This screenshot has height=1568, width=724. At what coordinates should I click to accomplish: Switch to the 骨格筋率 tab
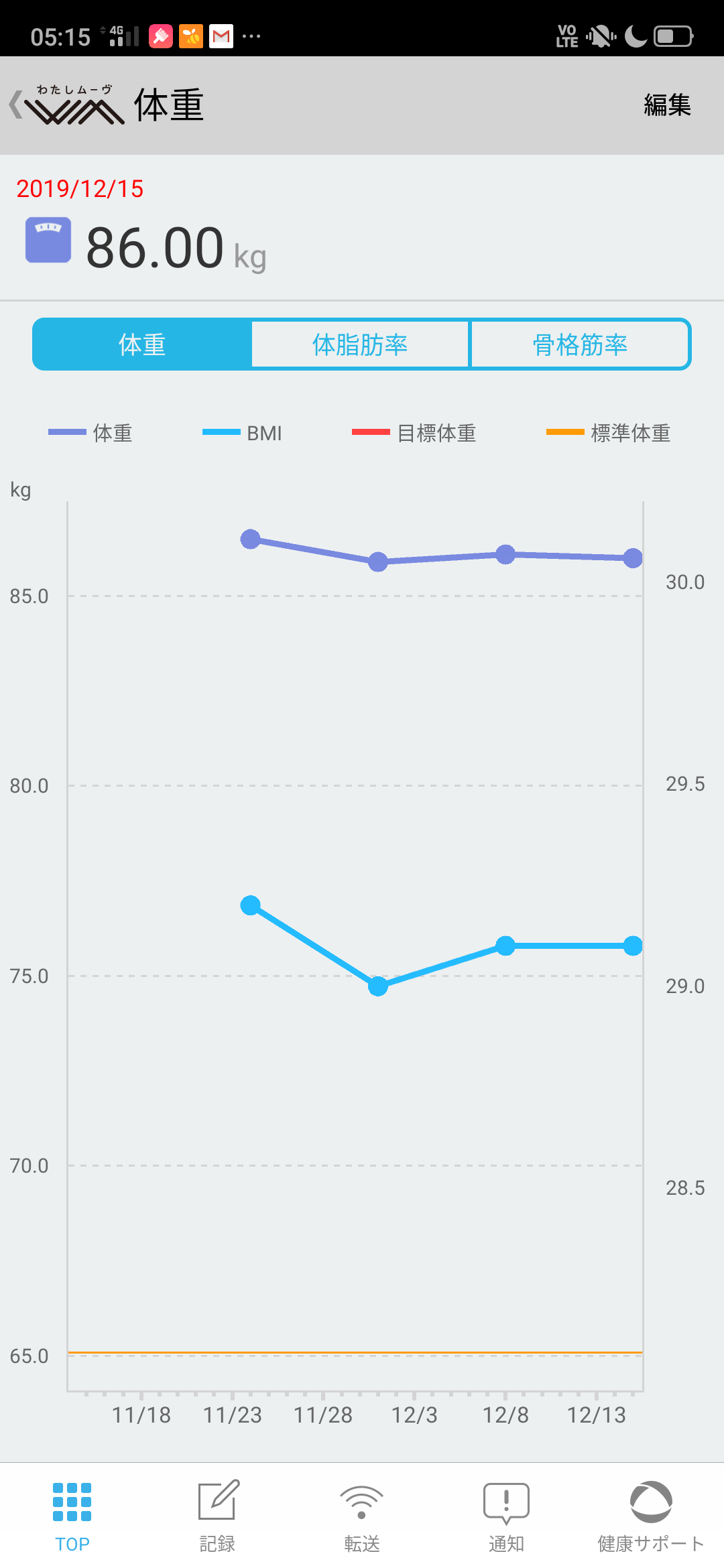click(x=581, y=344)
